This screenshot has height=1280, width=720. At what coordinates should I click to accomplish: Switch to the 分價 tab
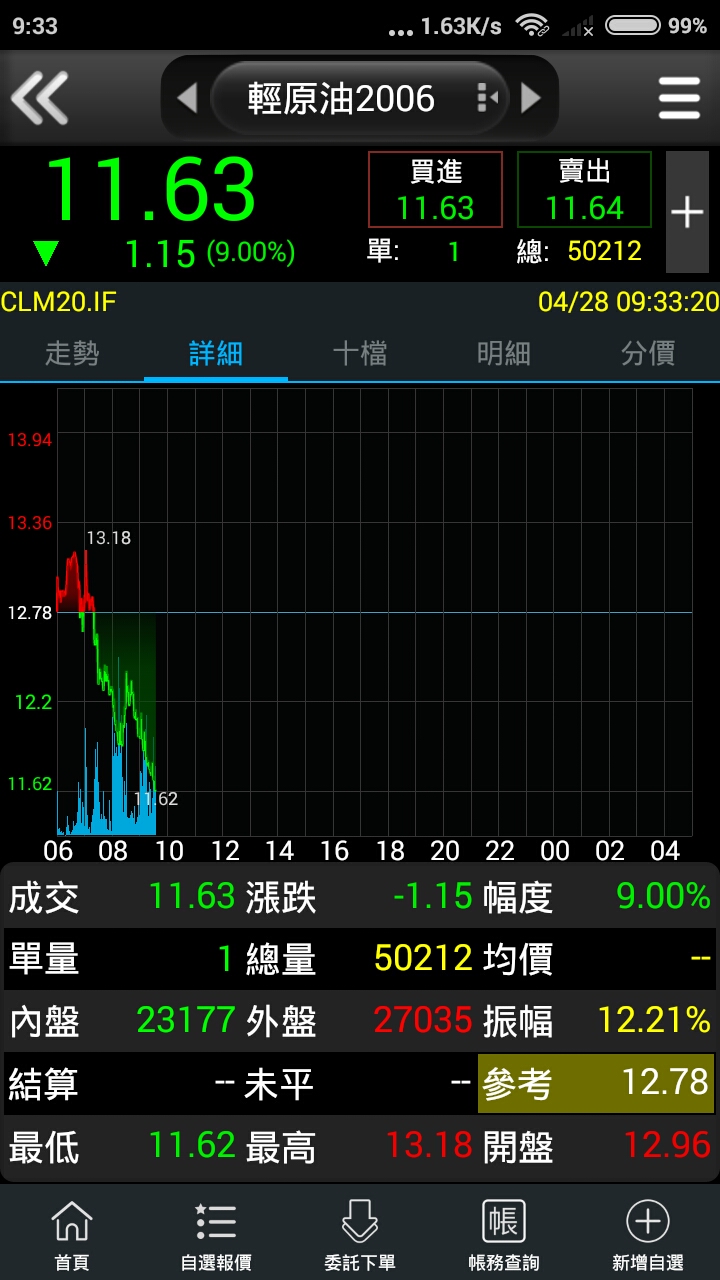[x=648, y=353]
